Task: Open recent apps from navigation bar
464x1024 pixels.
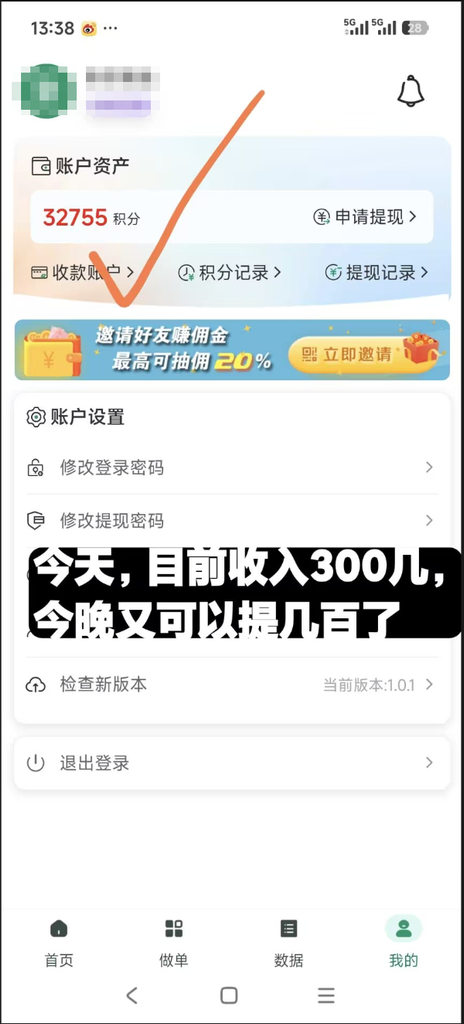Action: coord(326,995)
